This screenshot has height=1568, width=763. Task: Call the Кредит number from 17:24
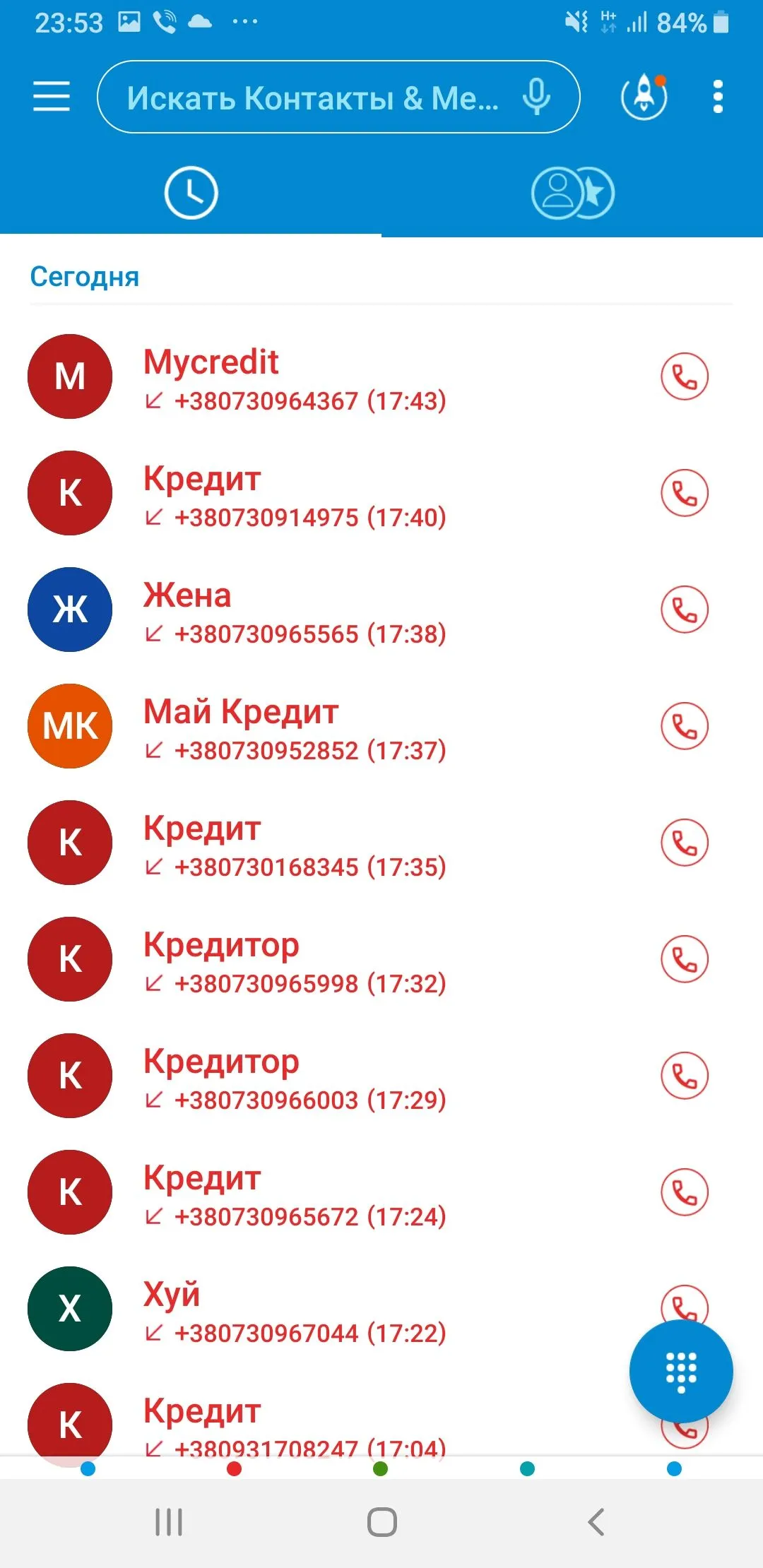tap(684, 1192)
